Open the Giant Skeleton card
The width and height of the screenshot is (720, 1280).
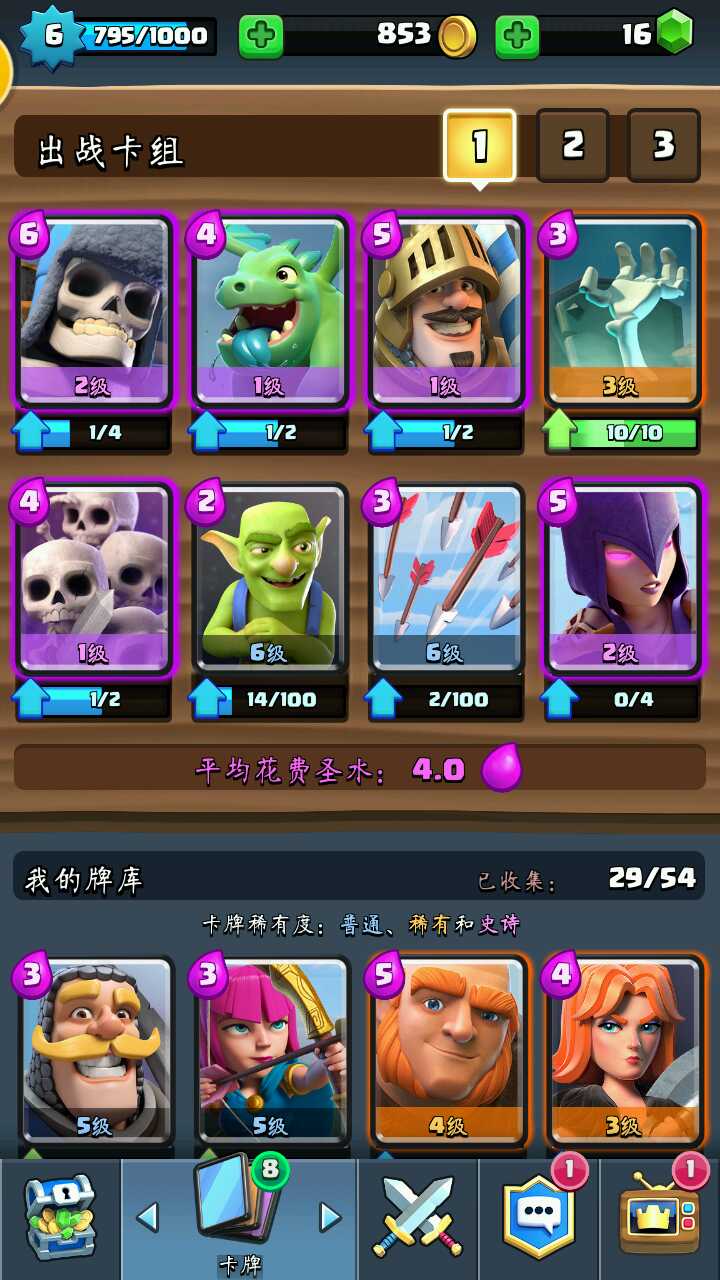93,312
